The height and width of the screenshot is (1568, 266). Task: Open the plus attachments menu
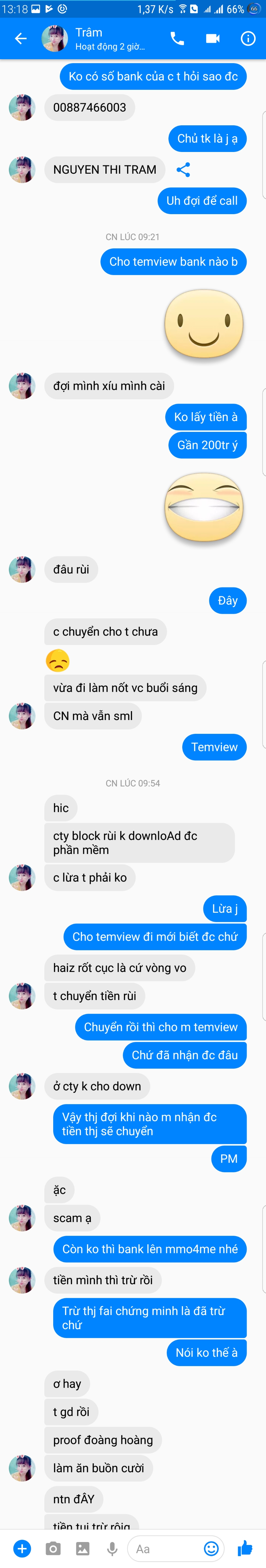pos(22,1548)
